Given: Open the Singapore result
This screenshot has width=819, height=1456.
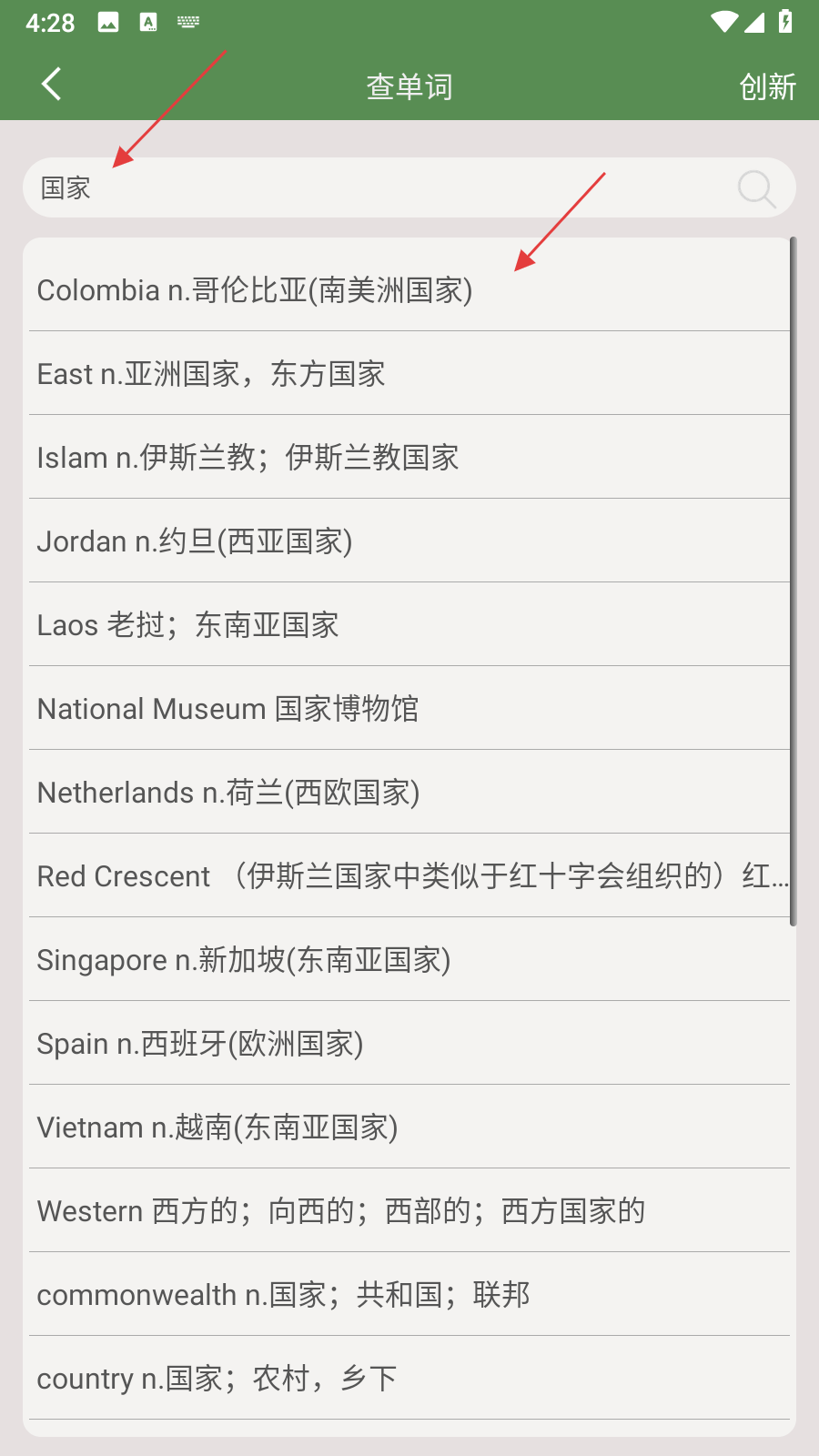Looking at the screenshot, I should pyautogui.click(x=244, y=960).
